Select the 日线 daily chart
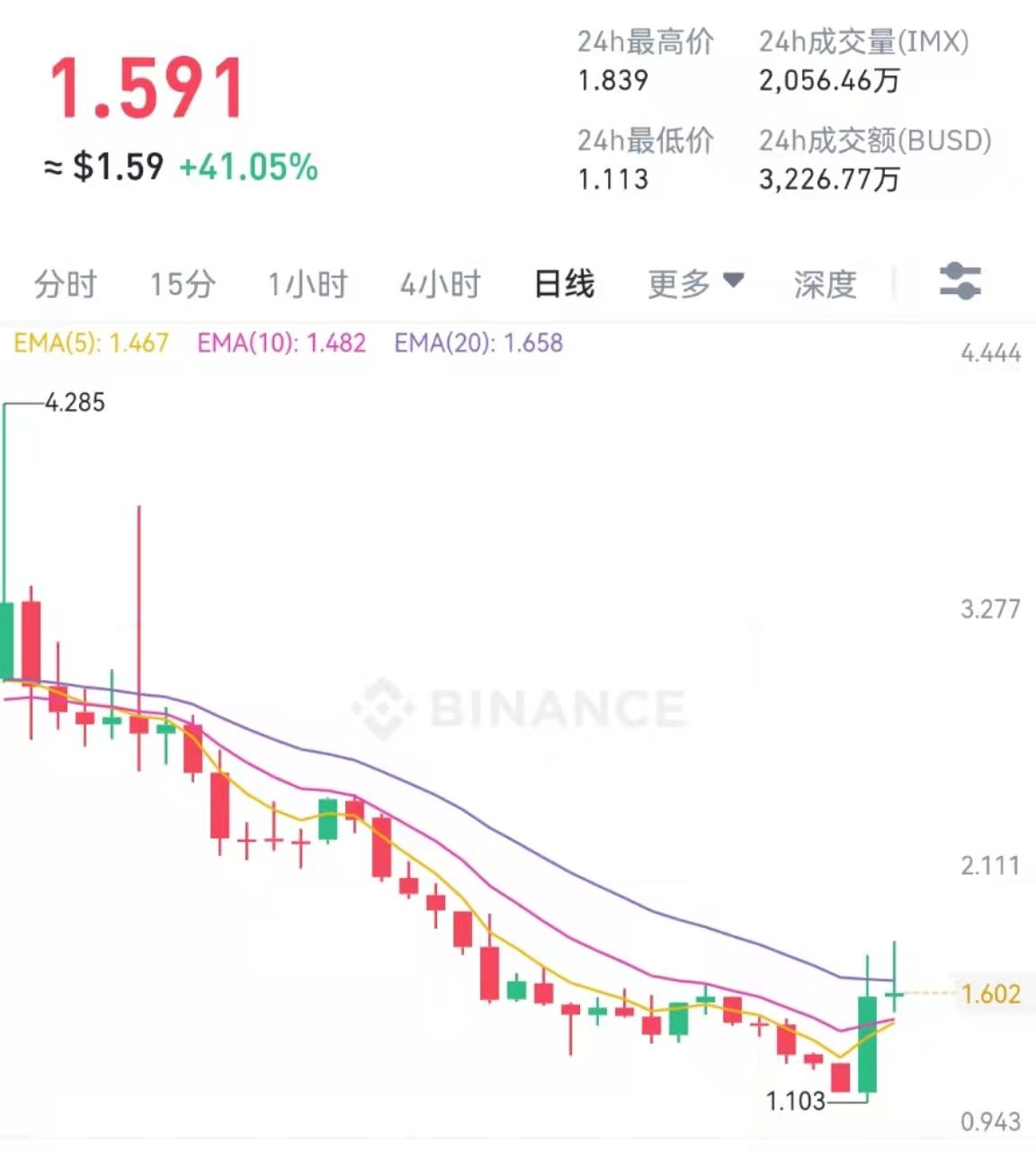This screenshot has width=1036, height=1152. coord(564,284)
